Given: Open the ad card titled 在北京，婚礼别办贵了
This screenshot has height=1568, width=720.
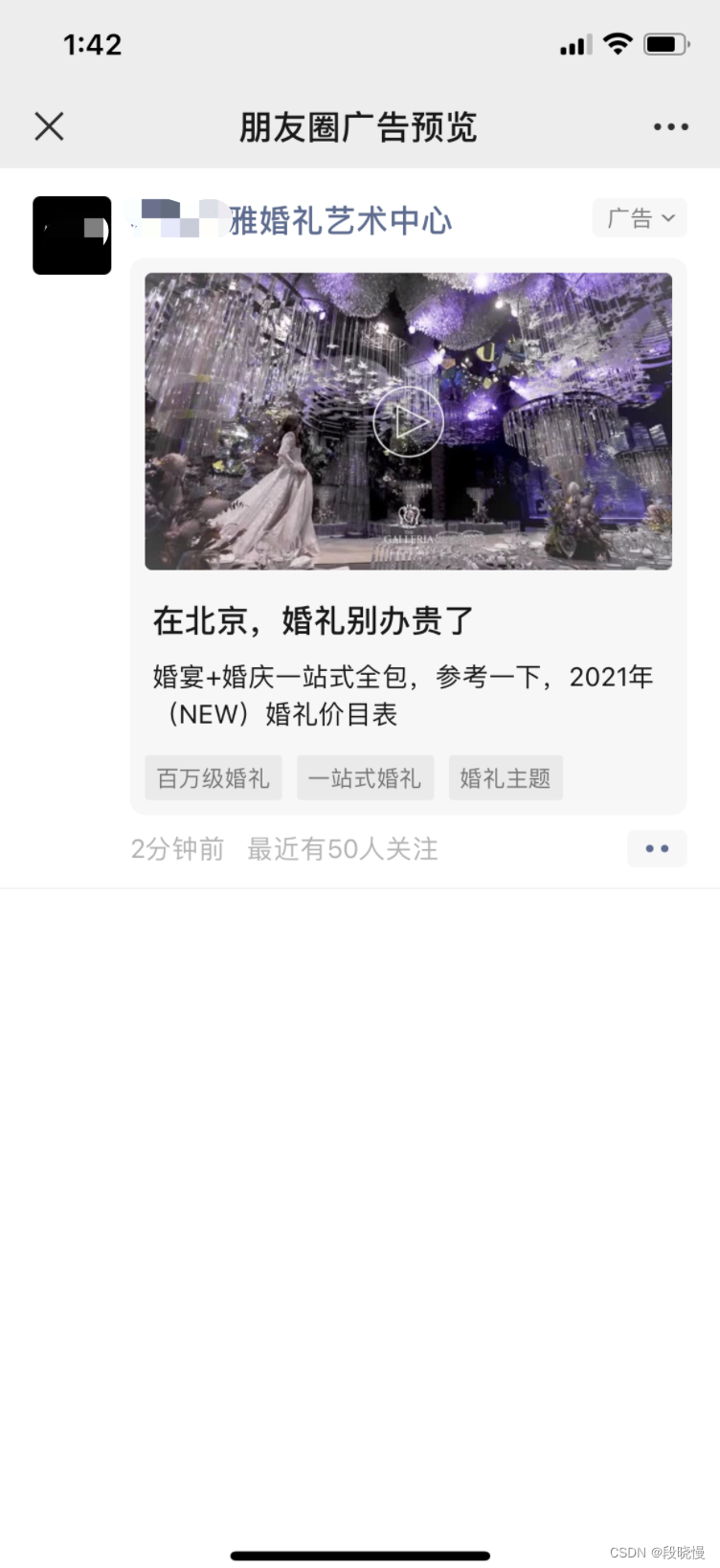Looking at the screenshot, I should click(408, 536).
